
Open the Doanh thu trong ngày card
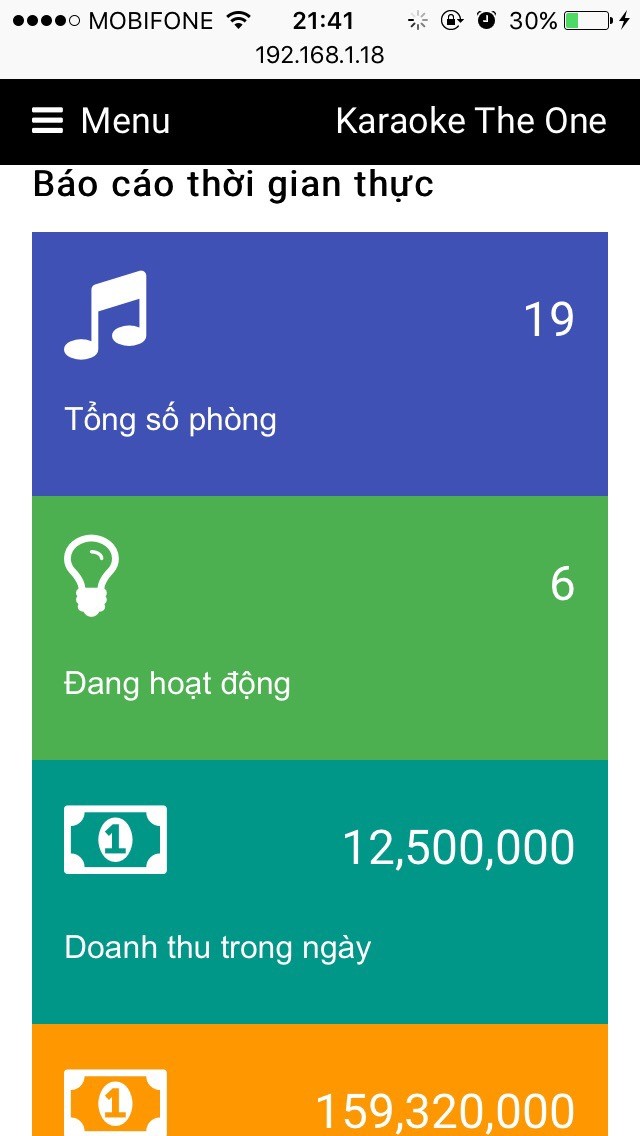[320, 892]
